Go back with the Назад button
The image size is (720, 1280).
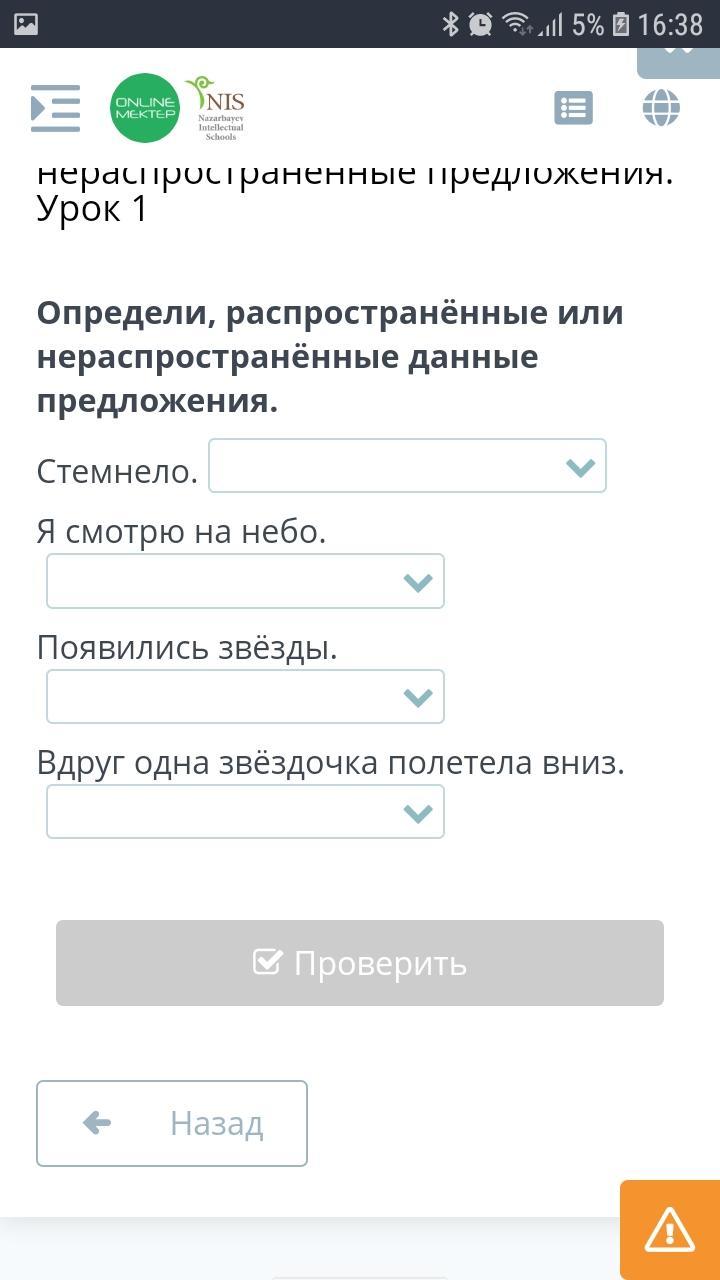pos(172,1123)
